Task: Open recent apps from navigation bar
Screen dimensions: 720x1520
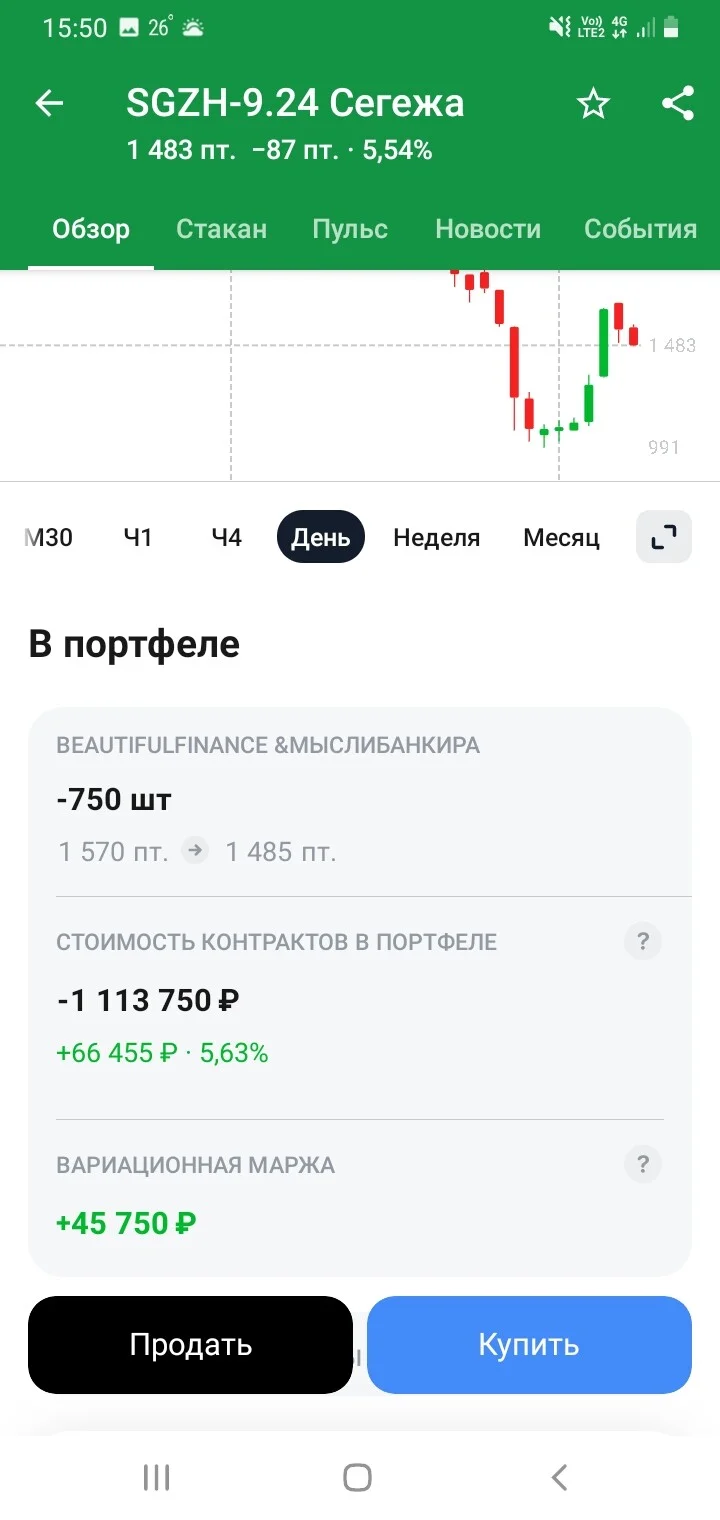Action: point(157,1477)
